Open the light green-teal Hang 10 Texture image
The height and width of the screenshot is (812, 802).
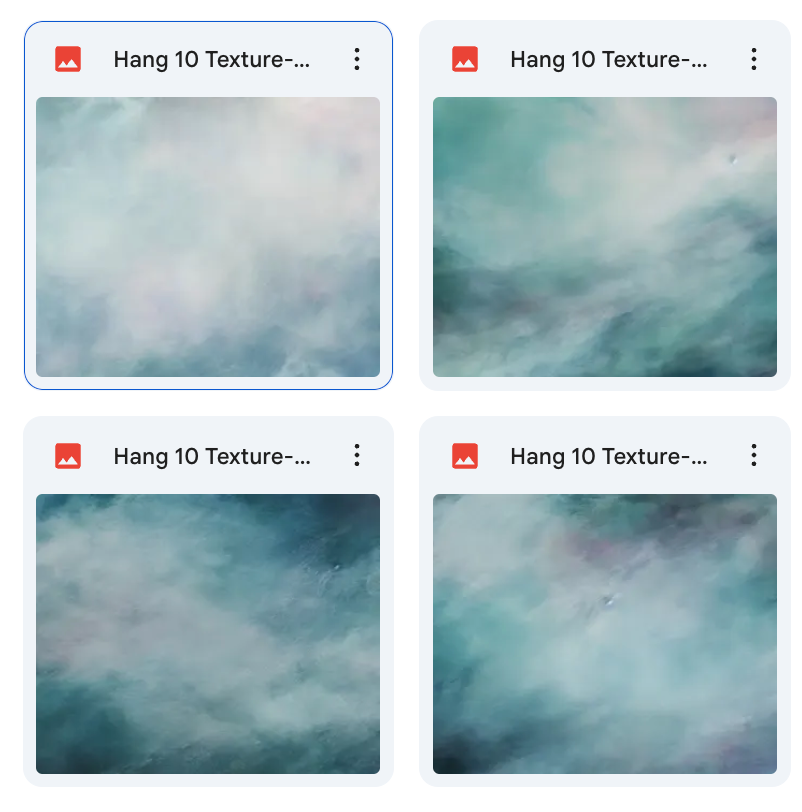(605, 237)
